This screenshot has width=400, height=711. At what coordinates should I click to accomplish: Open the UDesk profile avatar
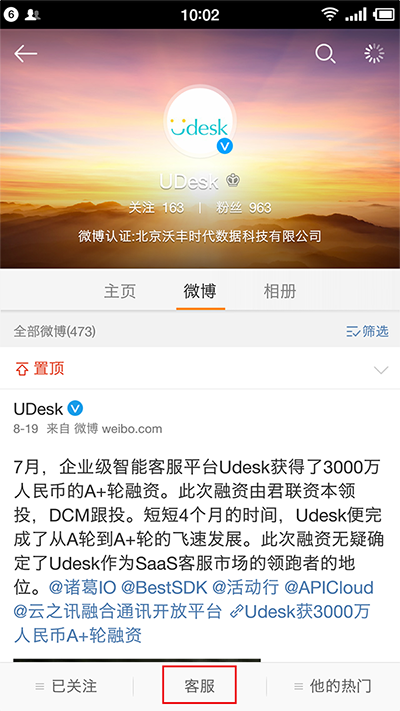tap(200, 122)
